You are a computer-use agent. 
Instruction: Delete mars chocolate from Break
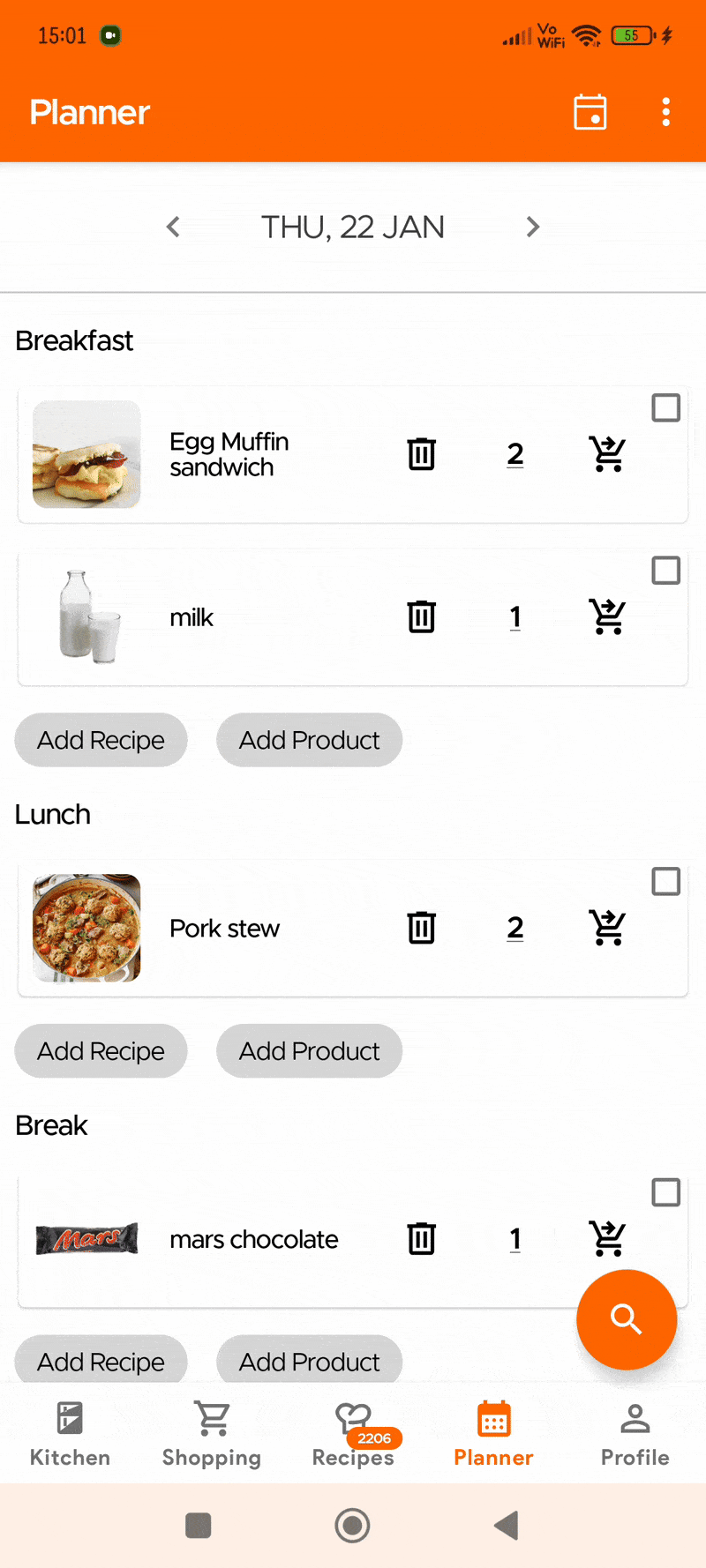point(422,1239)
